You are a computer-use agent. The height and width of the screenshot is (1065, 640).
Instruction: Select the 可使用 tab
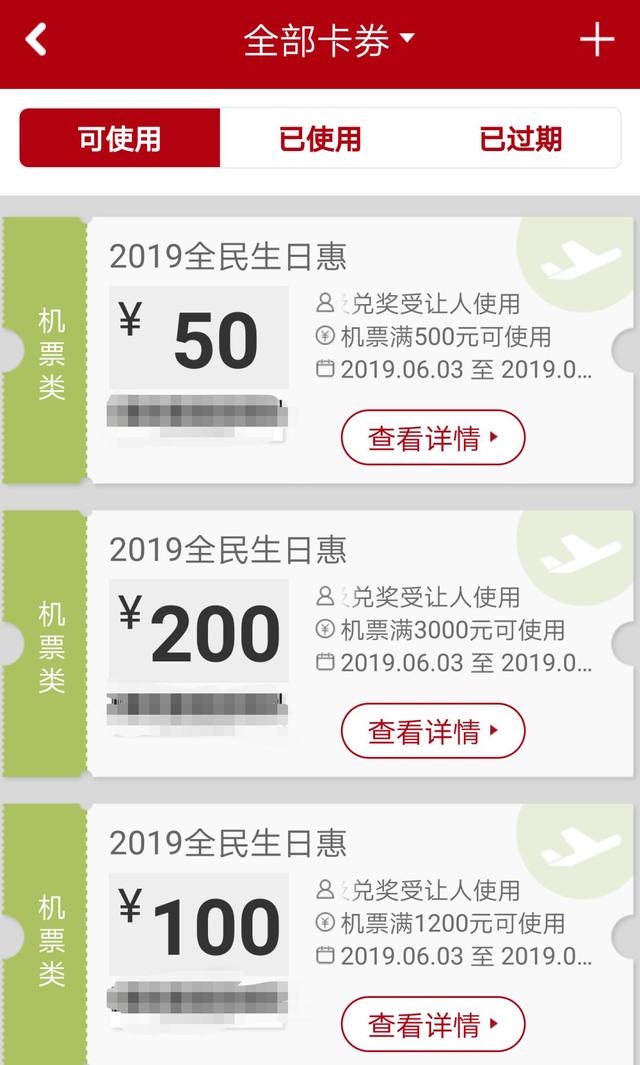point(120,139)
